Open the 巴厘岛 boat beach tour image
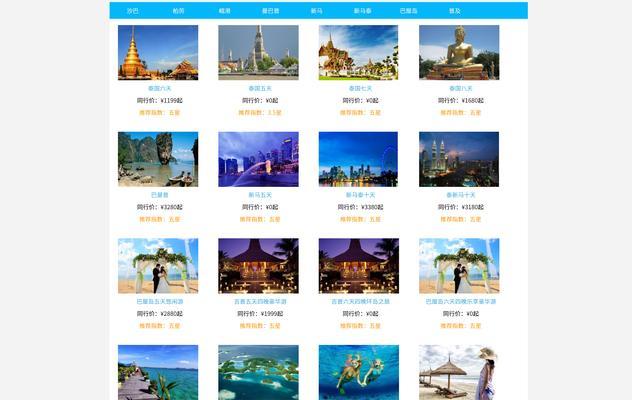This screenshot has width=632, height=400. tap(158, 158)
